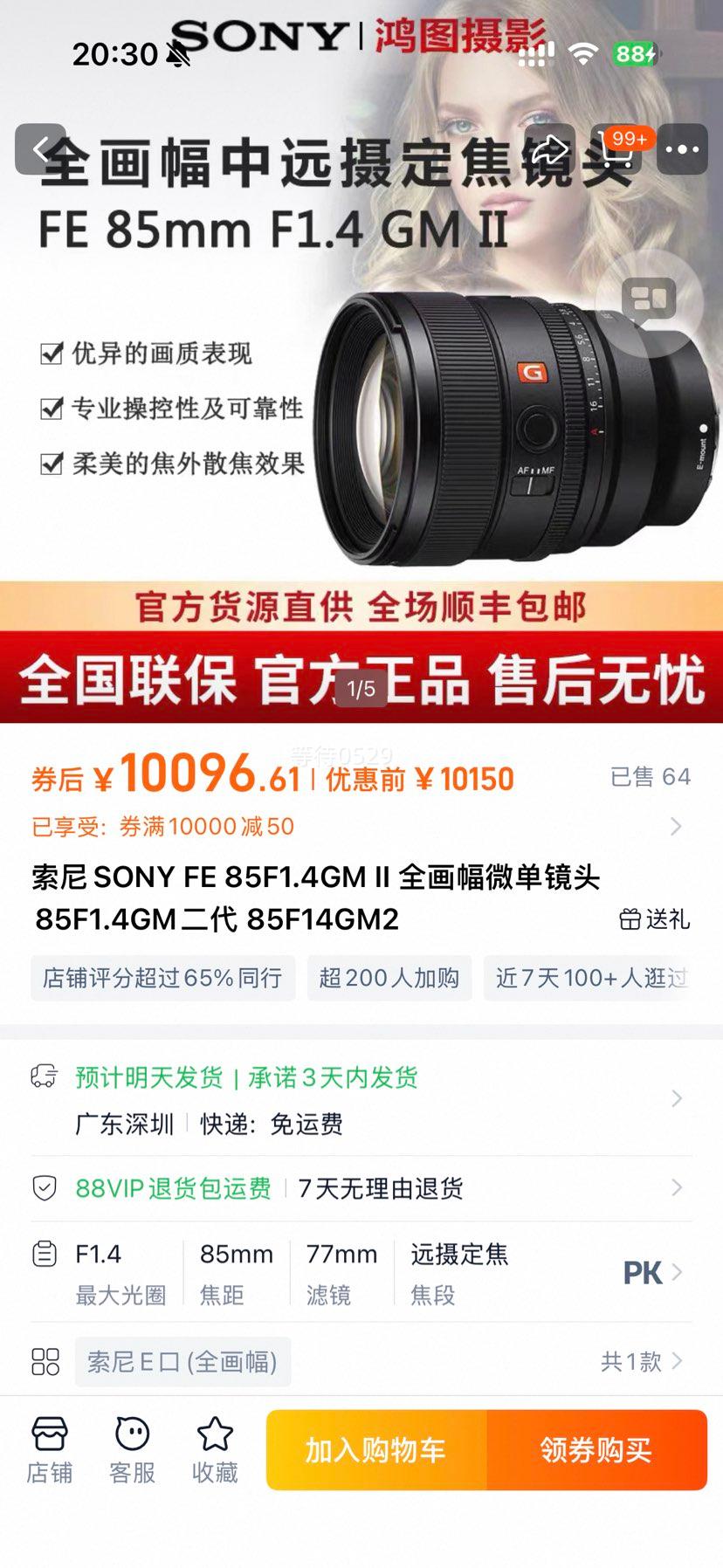Tap 领券购买 to buy with coupon
Screen dimensions: 723x1568
tap(597, 1449)
